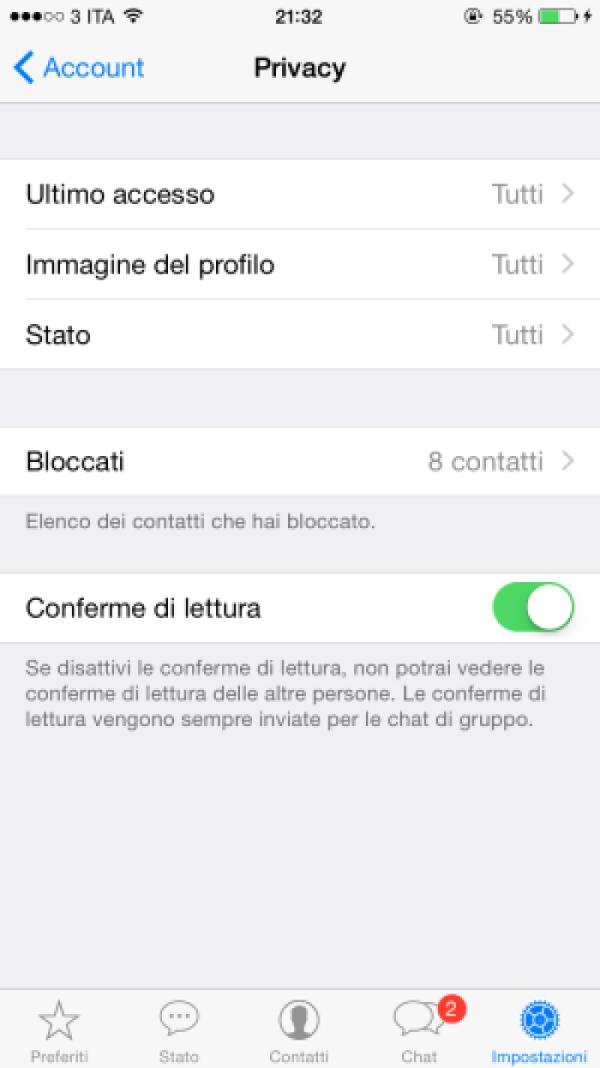Switch to the Chat tab
Image resolution: width=600 pixels, height=1068 pixels.
click(x=419, y=1031)
